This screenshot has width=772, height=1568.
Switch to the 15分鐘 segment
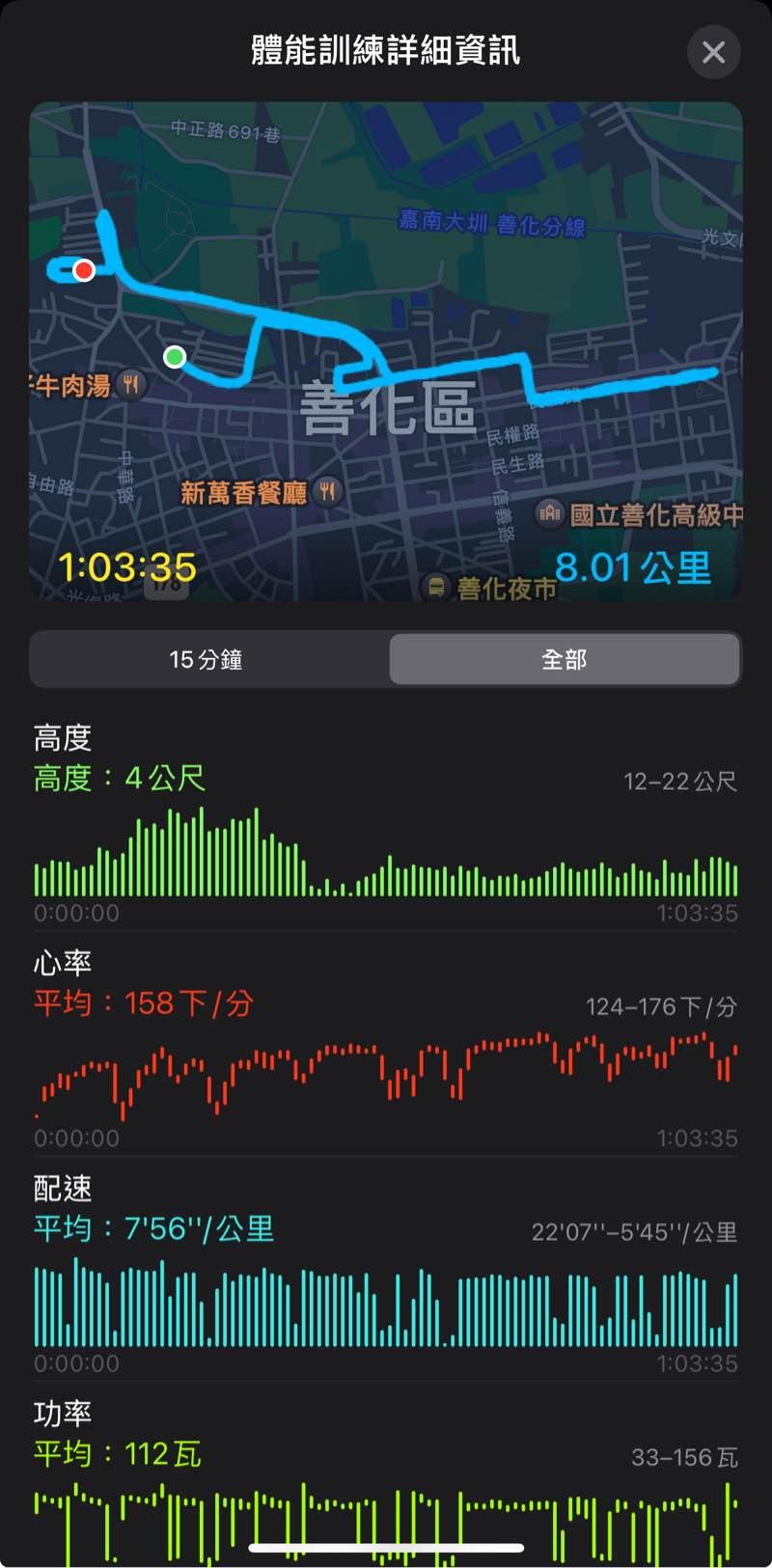[207, 660]
